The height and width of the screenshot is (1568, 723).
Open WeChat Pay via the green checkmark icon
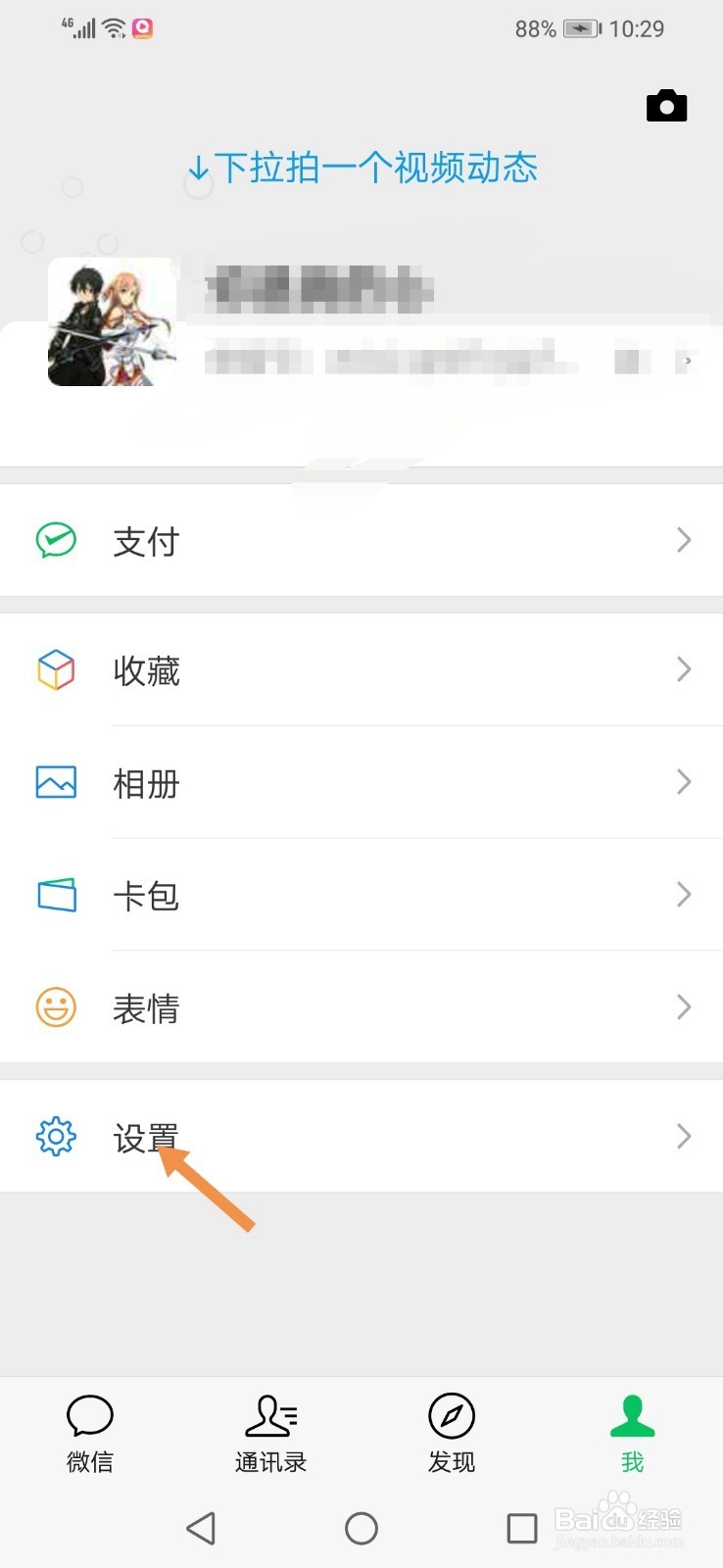(x=56, y=540)
